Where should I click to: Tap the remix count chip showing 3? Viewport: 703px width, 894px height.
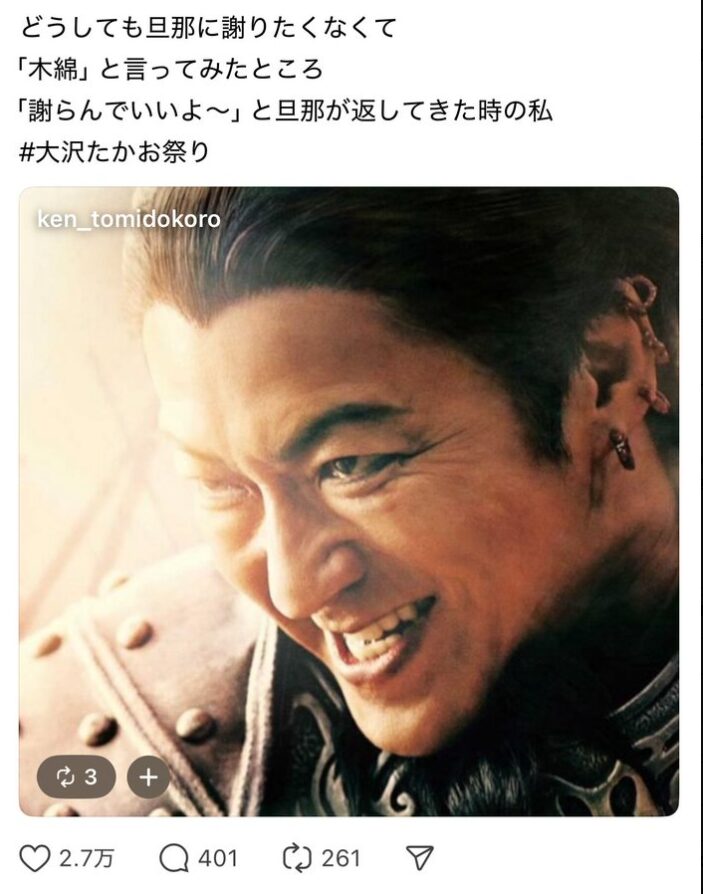(x=76, y=778)
